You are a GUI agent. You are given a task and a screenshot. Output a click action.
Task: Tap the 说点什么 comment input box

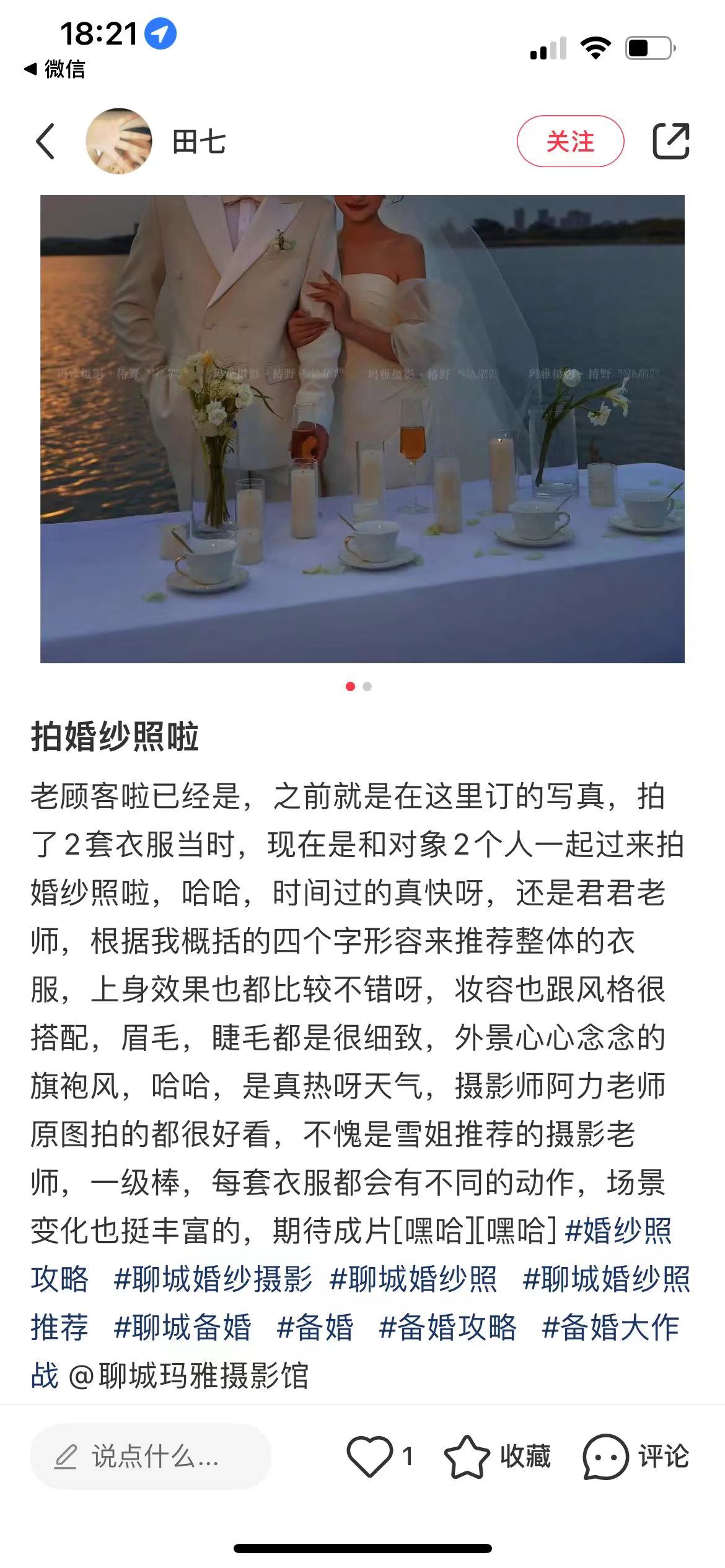click(151, 1457)
